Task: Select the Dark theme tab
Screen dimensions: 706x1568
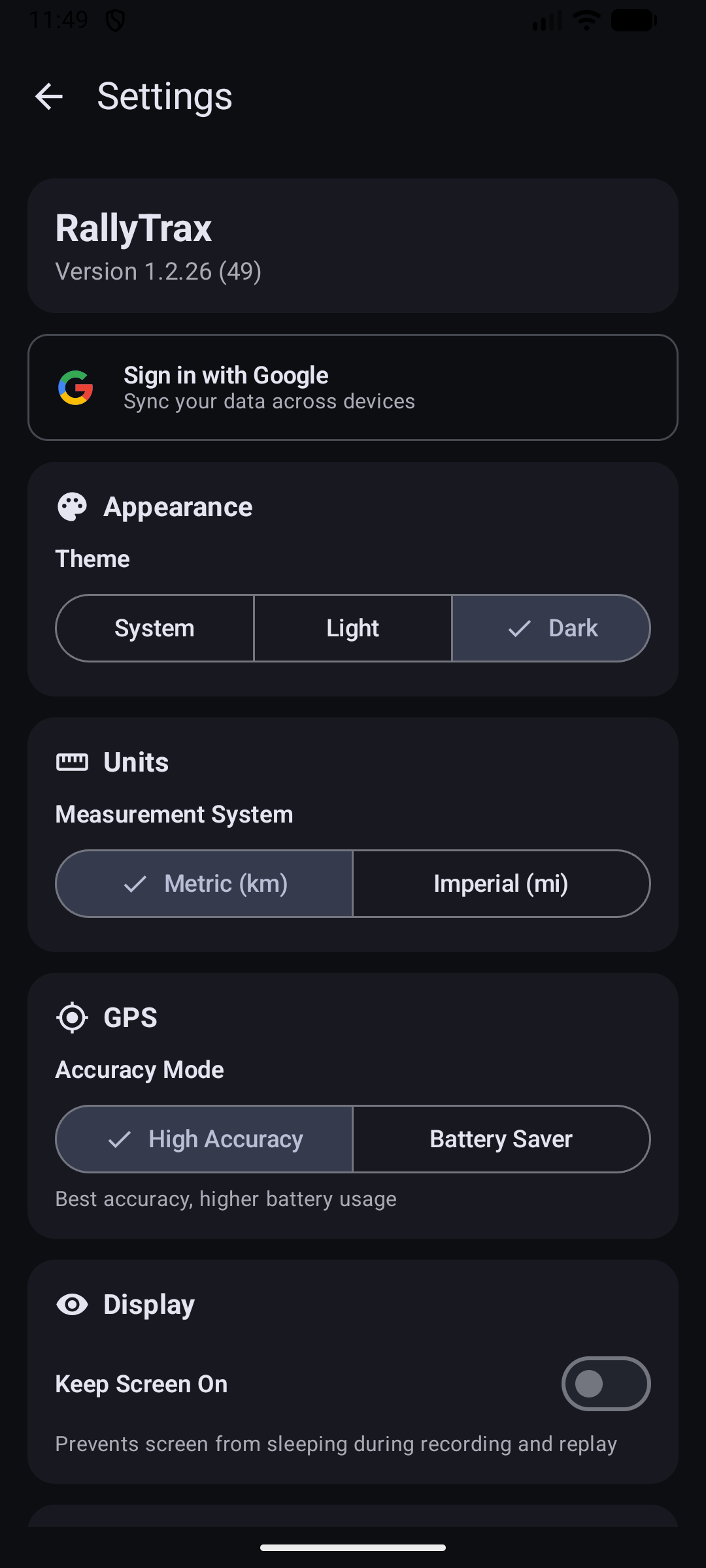Action: (x=550, y=628)
